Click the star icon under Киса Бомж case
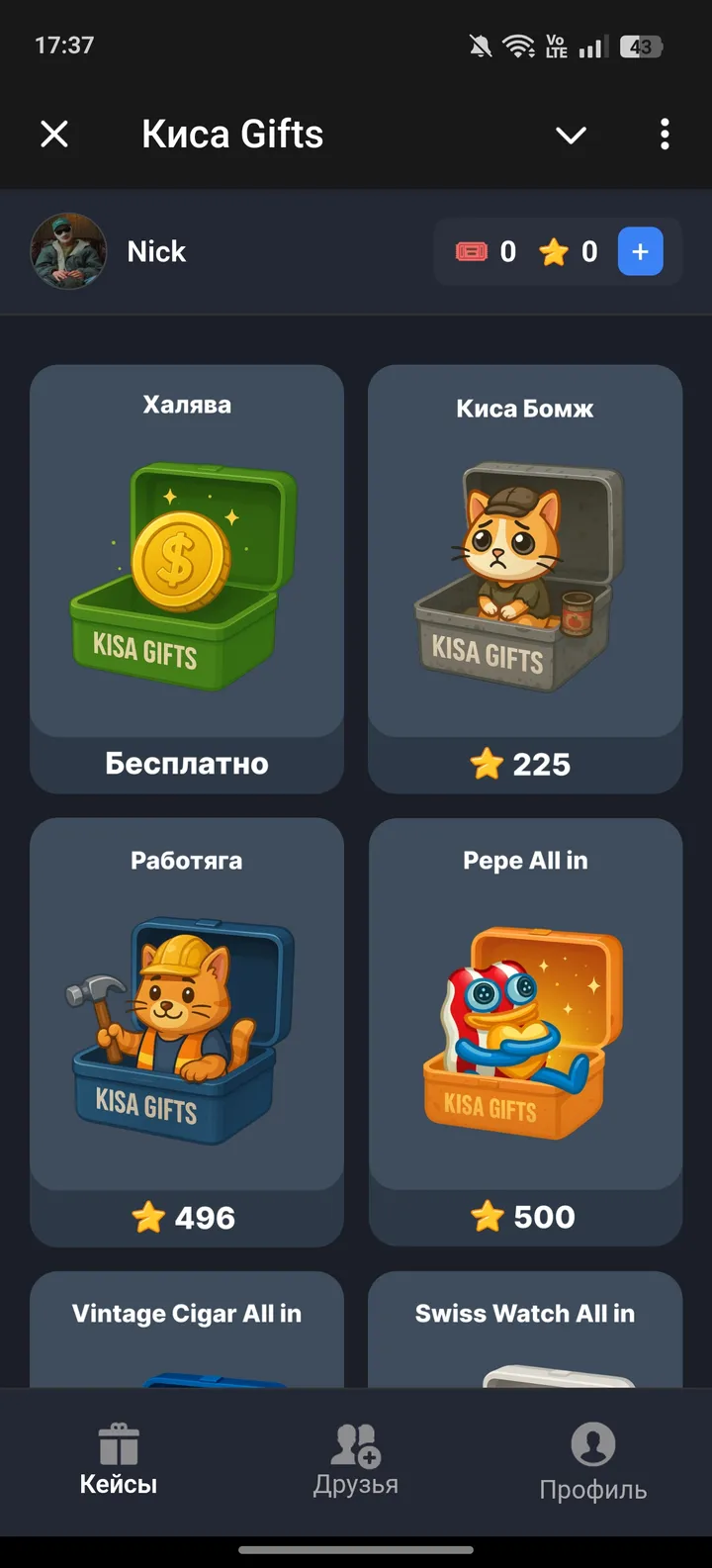The image size is (712, 1568). point(489,764)
